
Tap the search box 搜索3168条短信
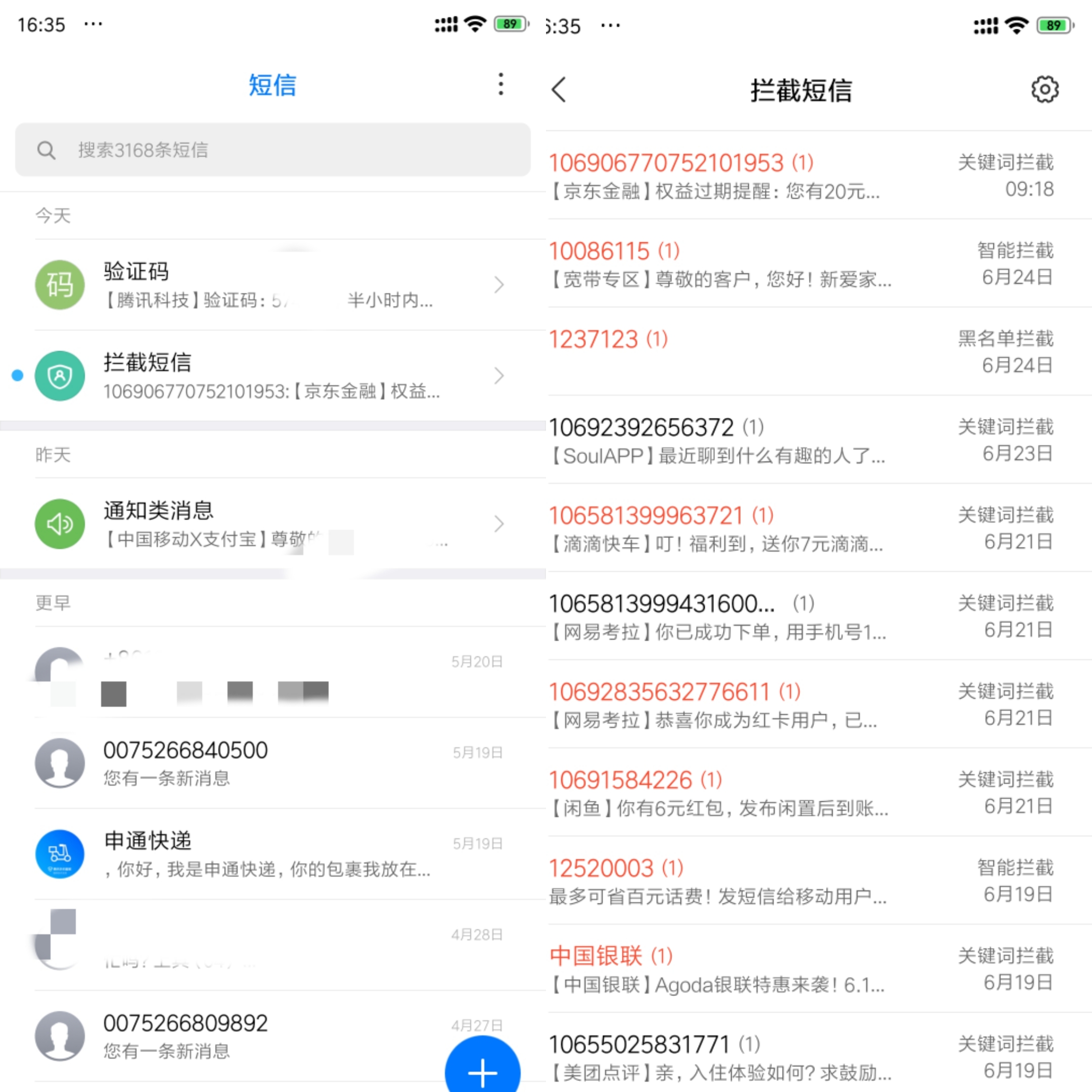pos(272,150)
